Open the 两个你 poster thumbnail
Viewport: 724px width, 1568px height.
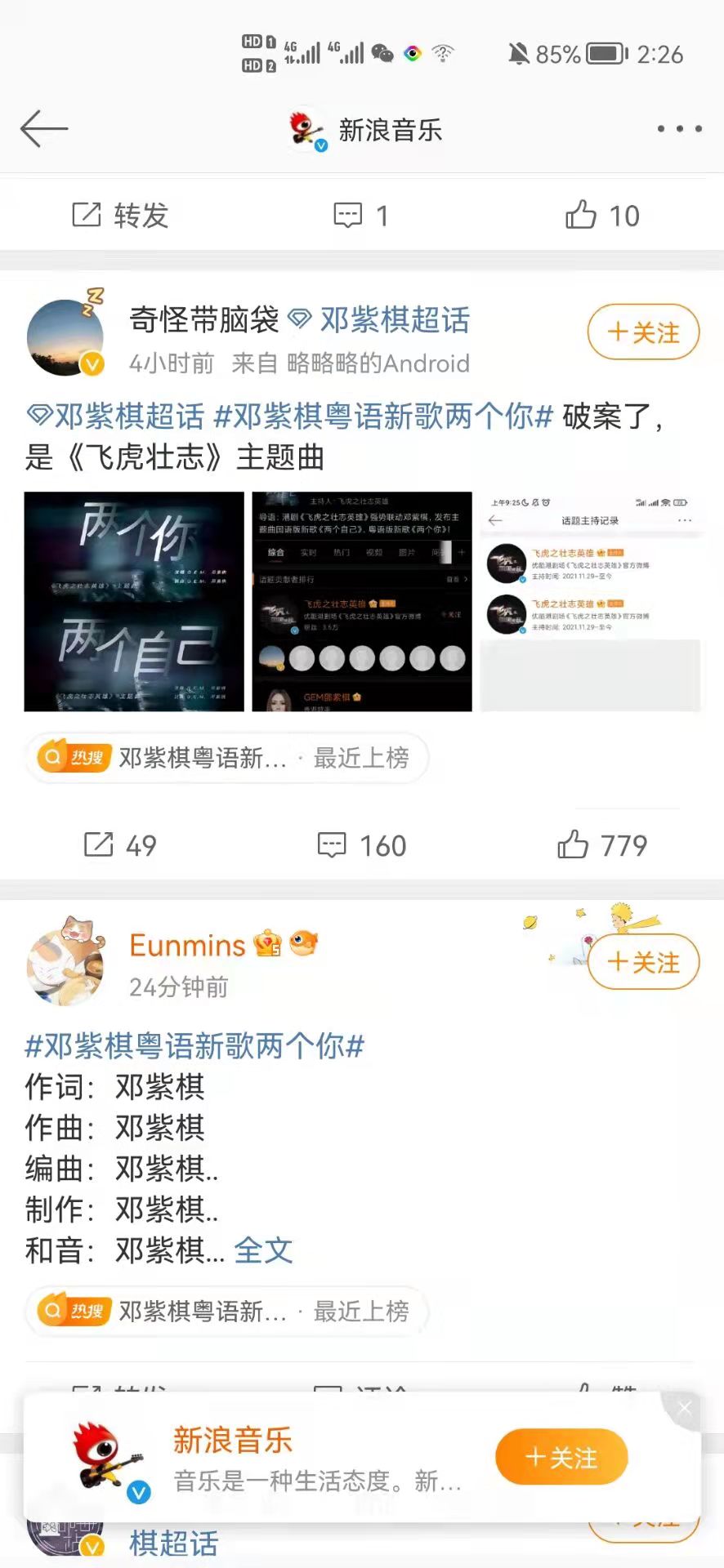[133, 602]
